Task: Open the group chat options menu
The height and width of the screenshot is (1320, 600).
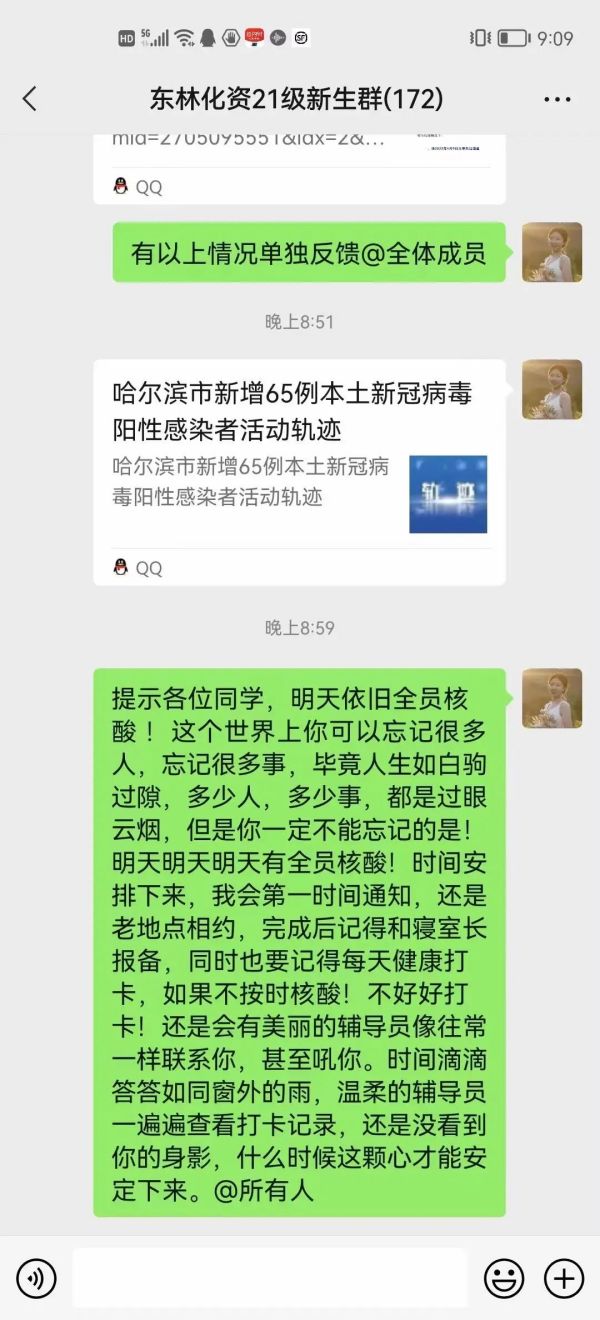Action: coord(557,99)
